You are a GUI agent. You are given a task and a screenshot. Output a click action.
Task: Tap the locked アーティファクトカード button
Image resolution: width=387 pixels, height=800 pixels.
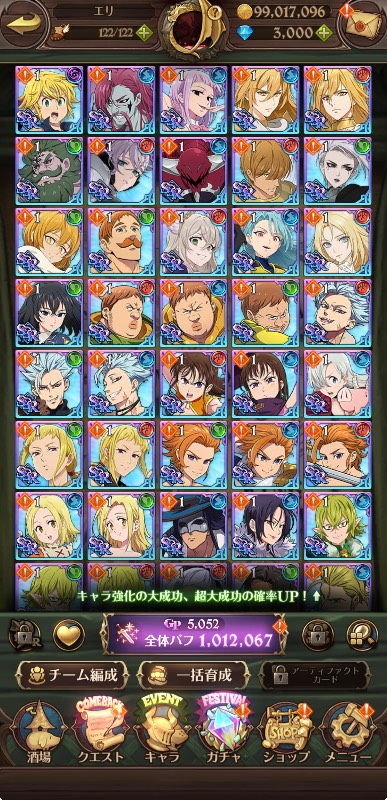[313, 676]
